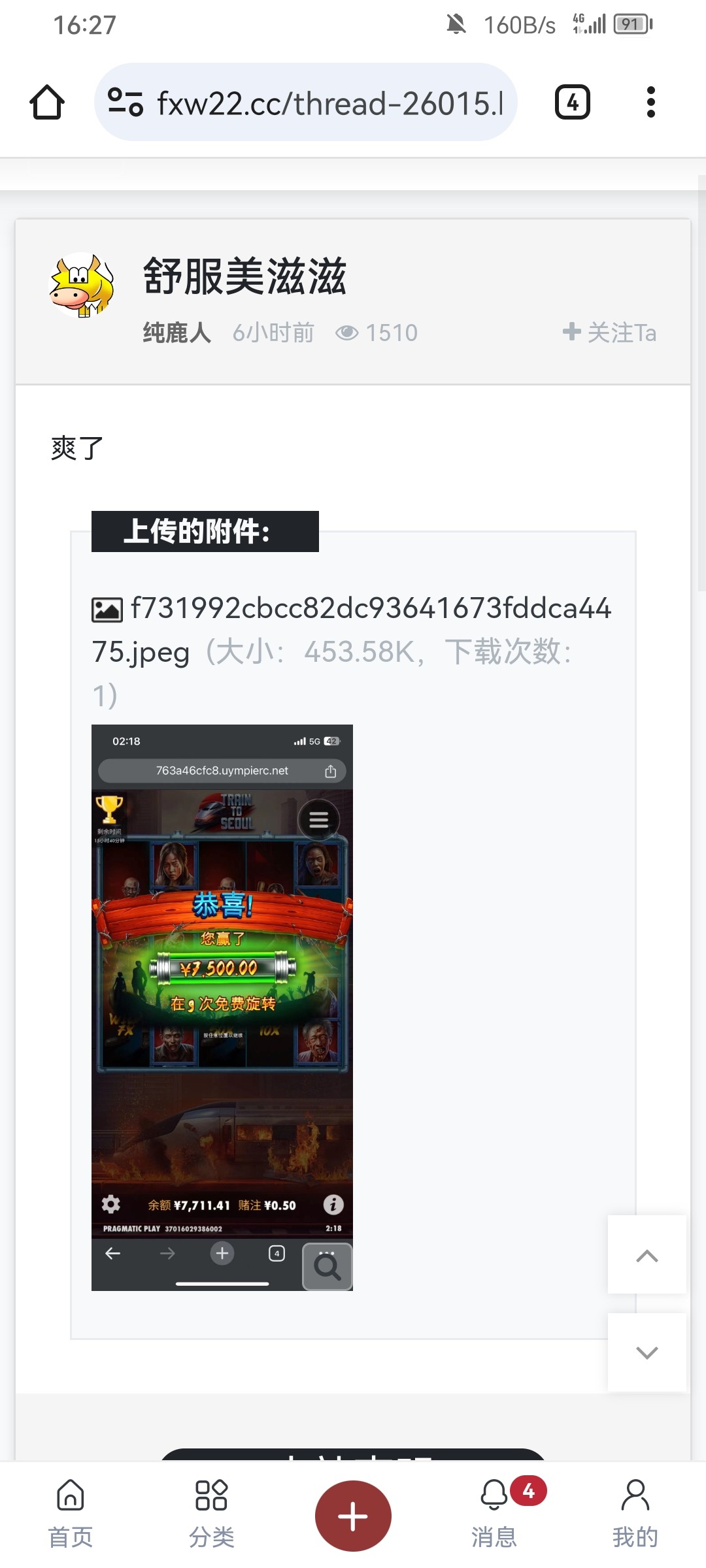This screenshot has width=706, height=1568.
Task: Open the tab switcher showing 4 tabs
Action: [572, 103]
